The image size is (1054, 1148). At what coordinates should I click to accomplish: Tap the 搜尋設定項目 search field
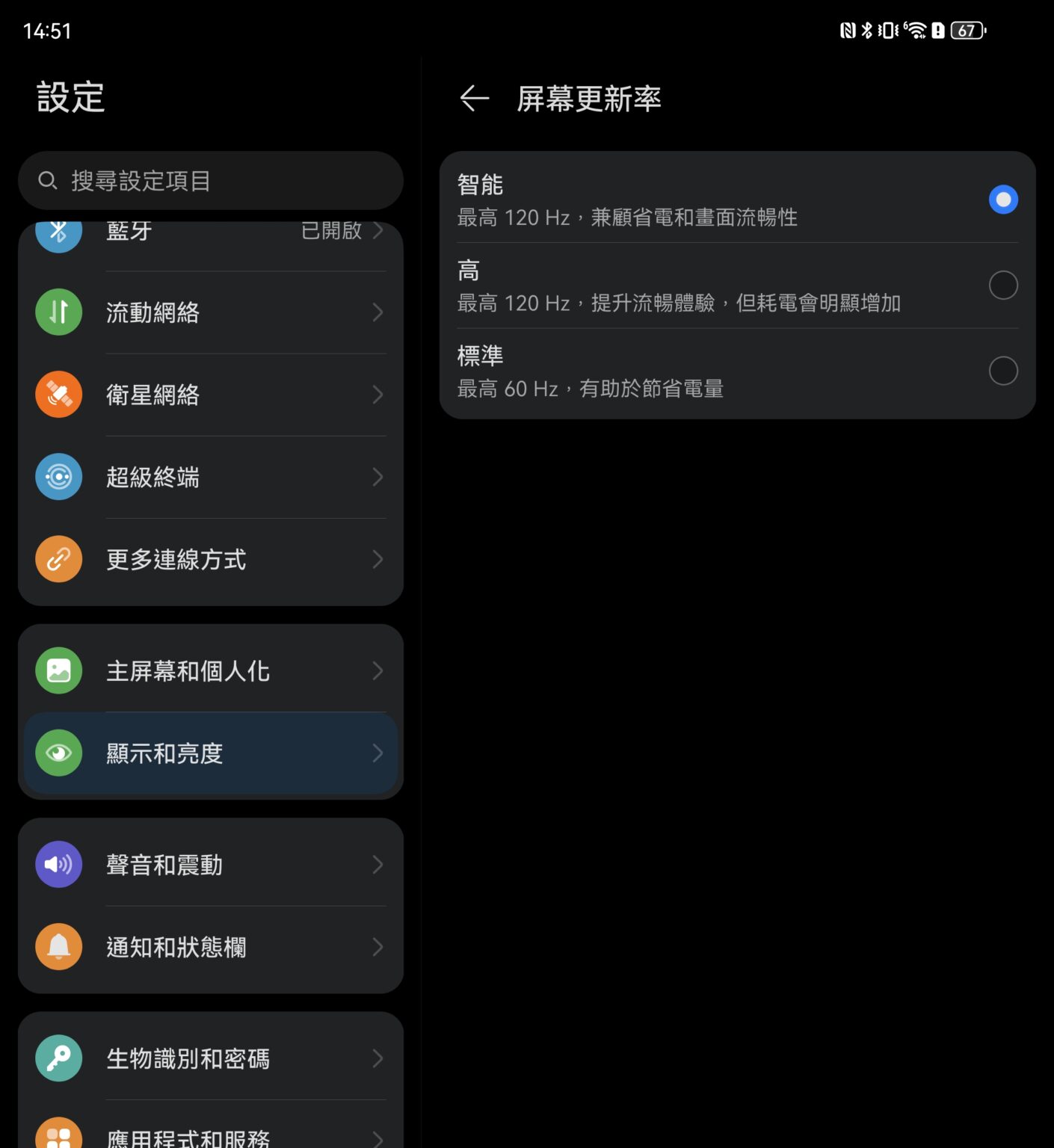pyautogui.click(x=211, y=181)
